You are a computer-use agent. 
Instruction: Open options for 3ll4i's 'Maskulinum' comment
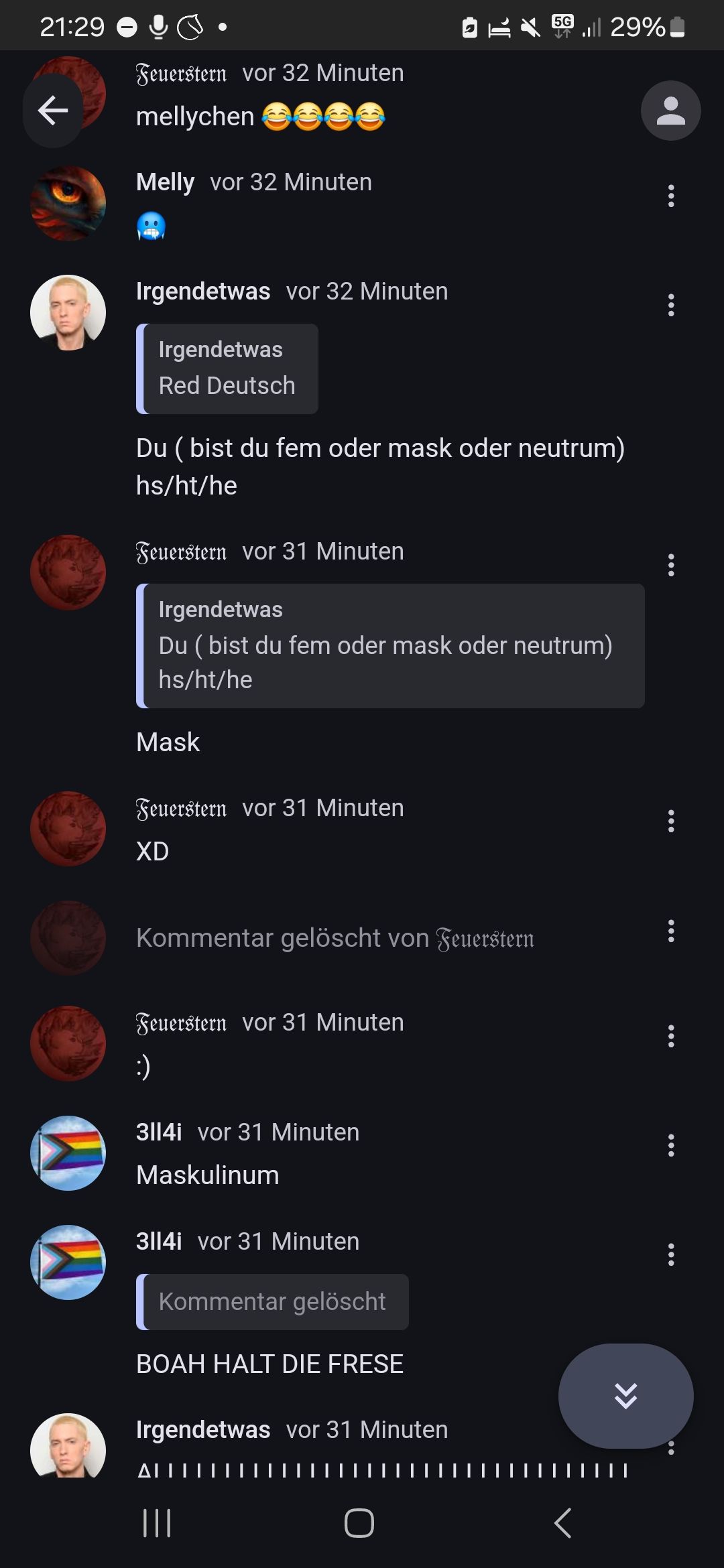pos(670,1146)
